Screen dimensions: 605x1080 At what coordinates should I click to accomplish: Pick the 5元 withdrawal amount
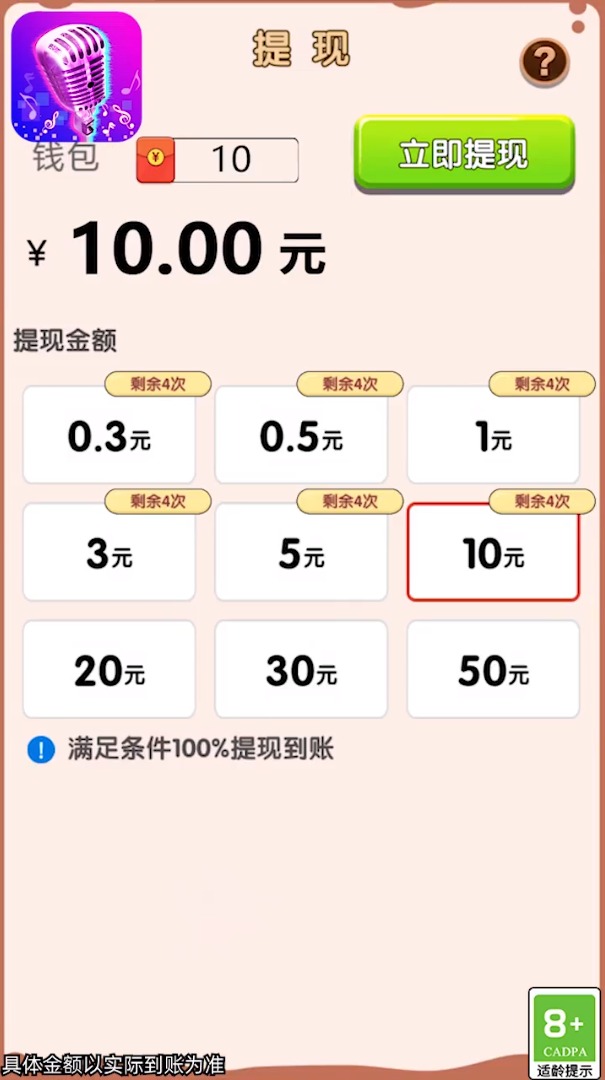pyautogui.click(x=301, y=552)
